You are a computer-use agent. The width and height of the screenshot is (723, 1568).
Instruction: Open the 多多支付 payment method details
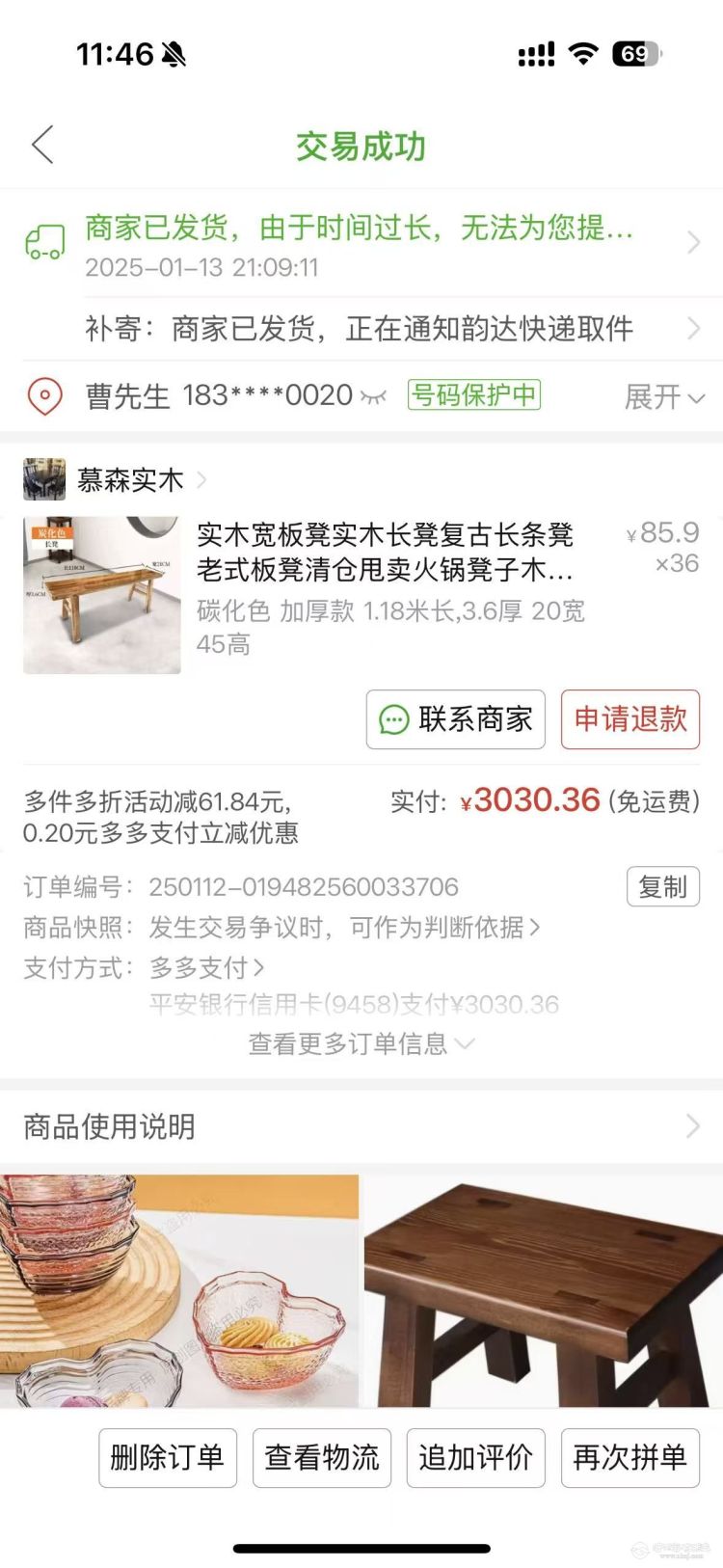[206, 967]
